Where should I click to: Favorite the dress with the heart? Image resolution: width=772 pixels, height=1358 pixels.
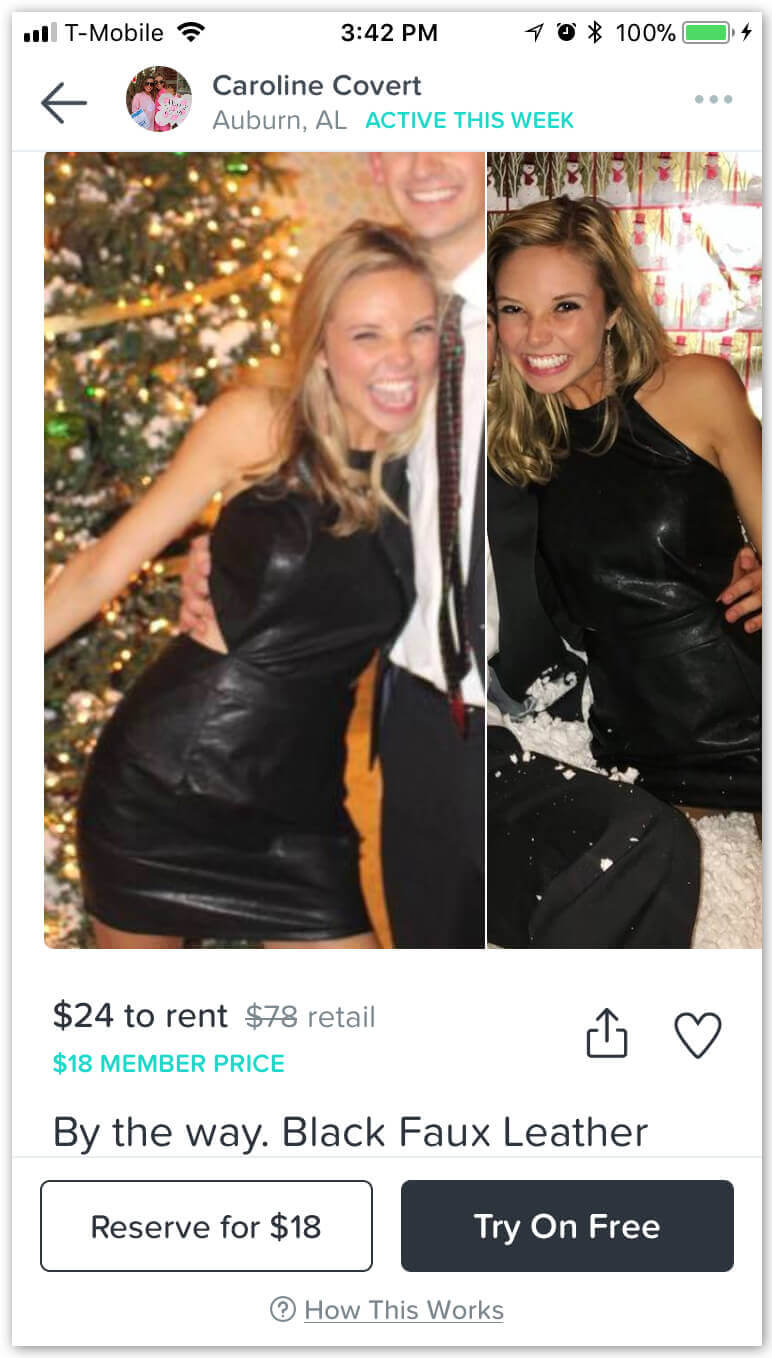click(x=698, y=1034)
